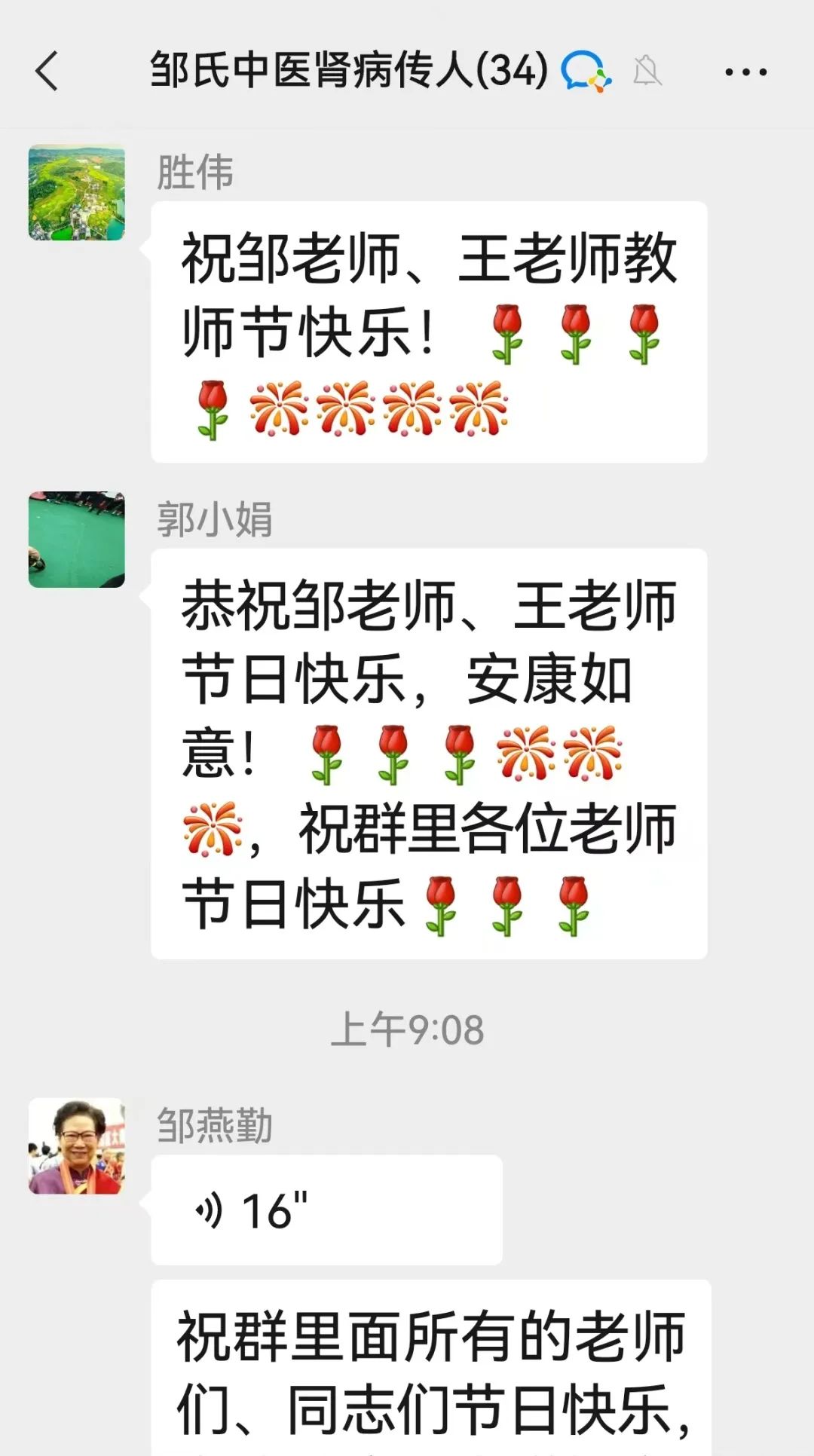Open 邹燕勤's profile avatar
This screenshot has height=1456, width=814.
[77, 1146]
